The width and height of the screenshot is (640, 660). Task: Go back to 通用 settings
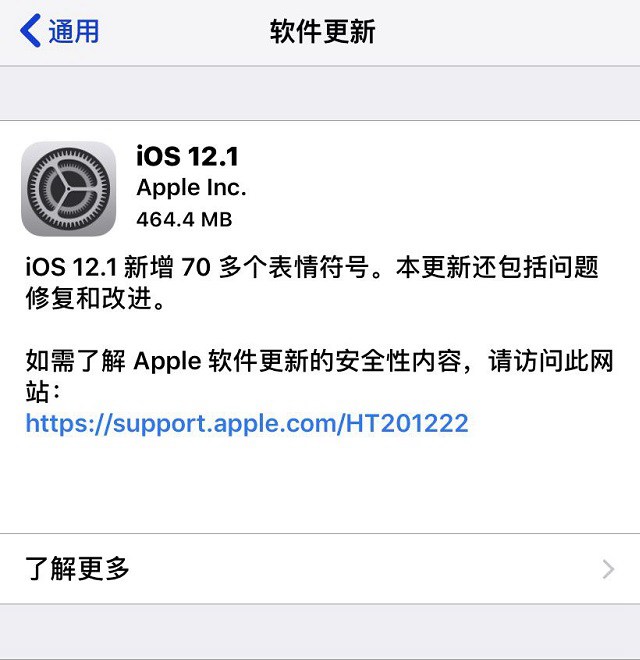[60, 31]
